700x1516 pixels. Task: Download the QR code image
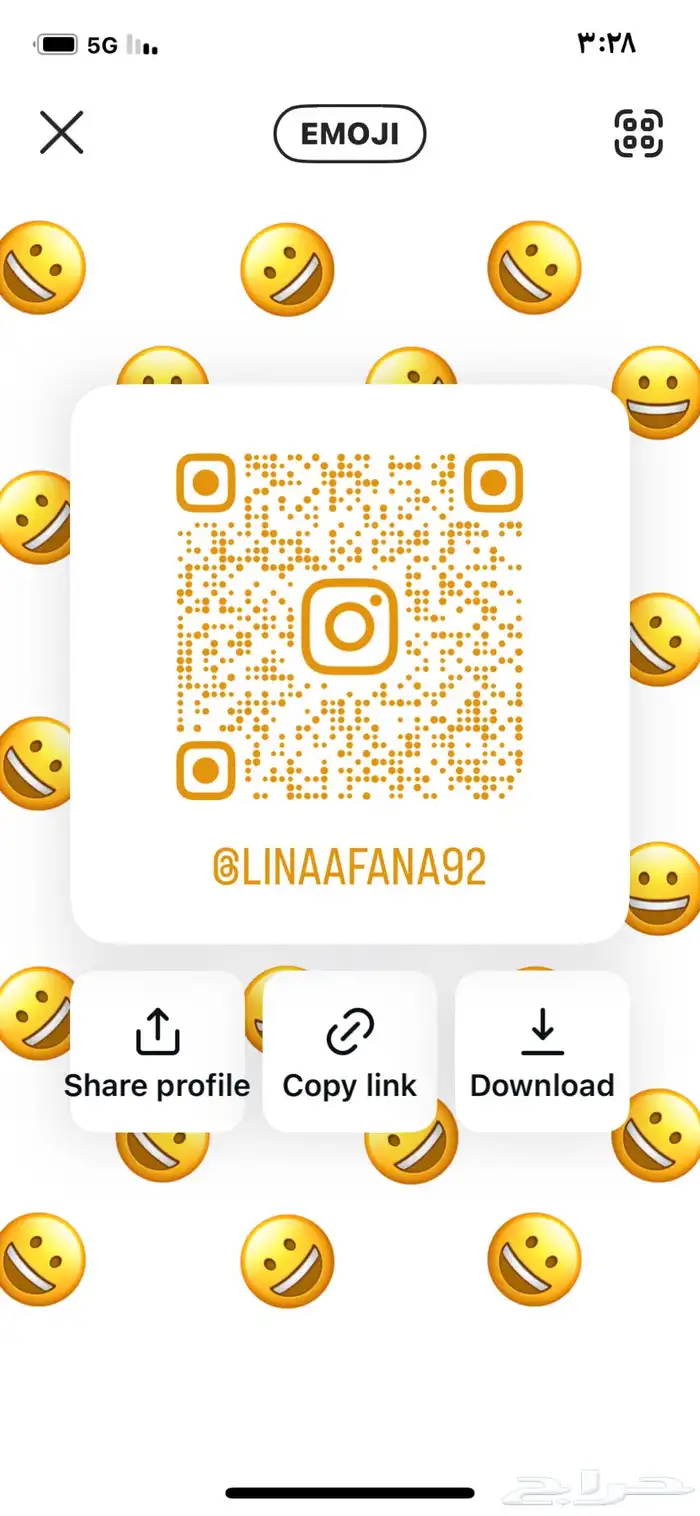[x=542, y=1052]
